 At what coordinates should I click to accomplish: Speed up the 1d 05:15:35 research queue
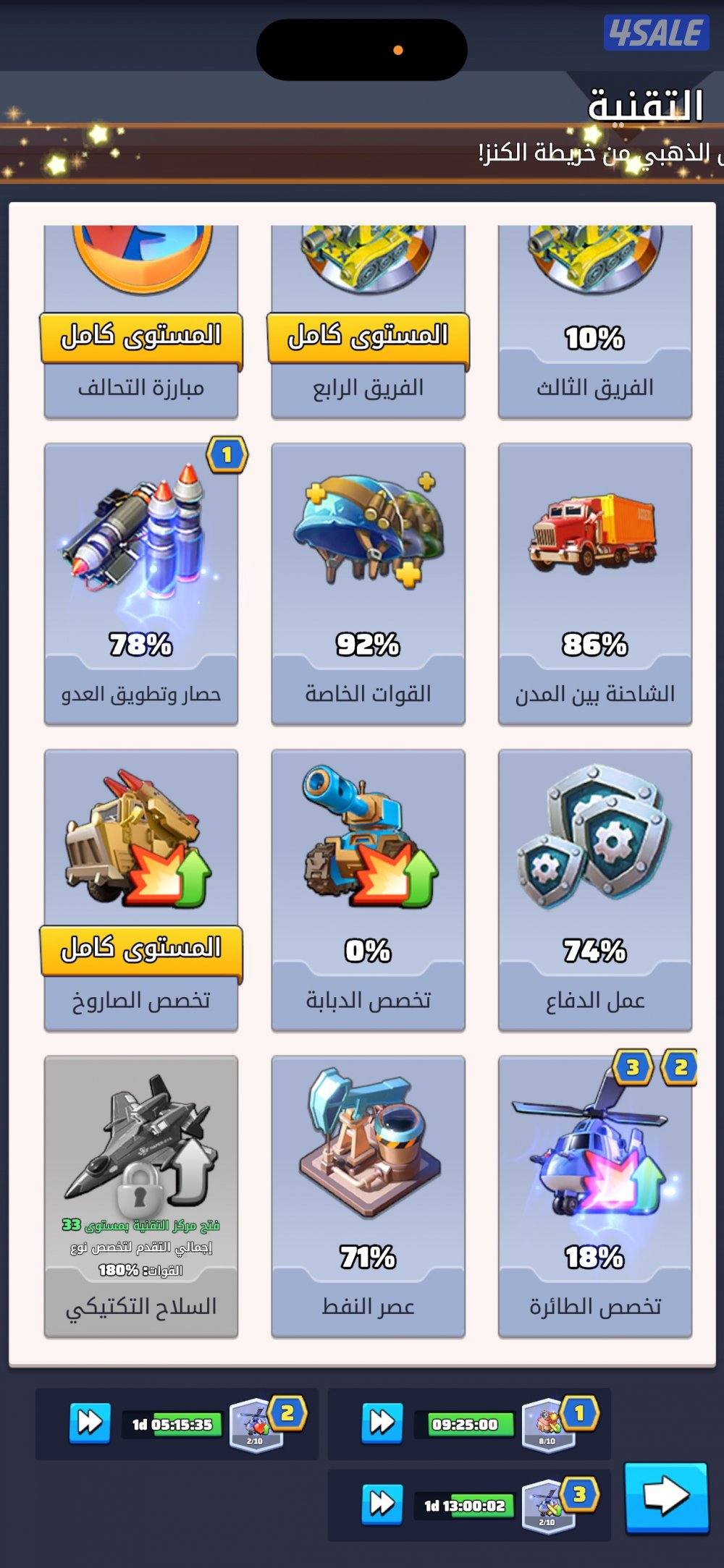90,1423
